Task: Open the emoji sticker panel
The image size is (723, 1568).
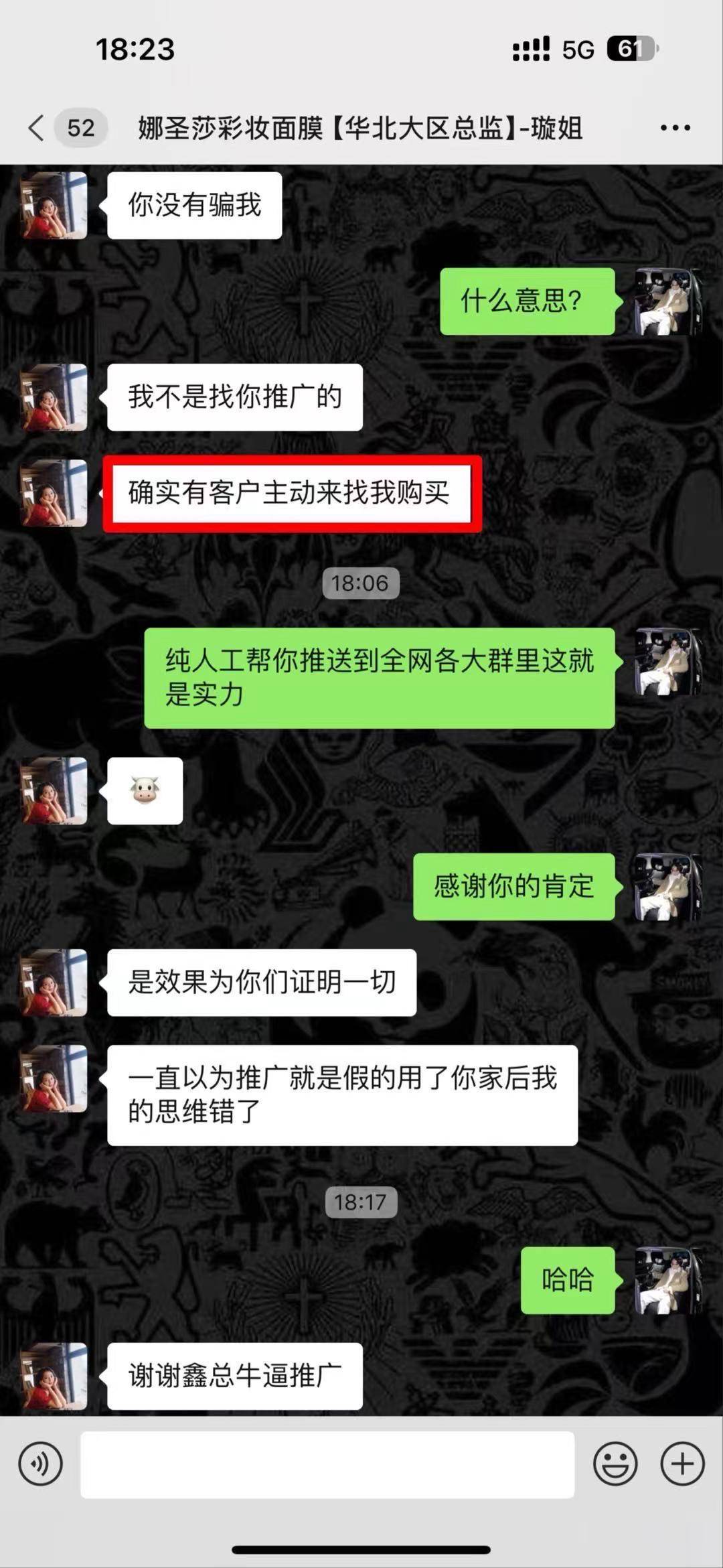Action: pyautogui.click(x=615, y=1464)
